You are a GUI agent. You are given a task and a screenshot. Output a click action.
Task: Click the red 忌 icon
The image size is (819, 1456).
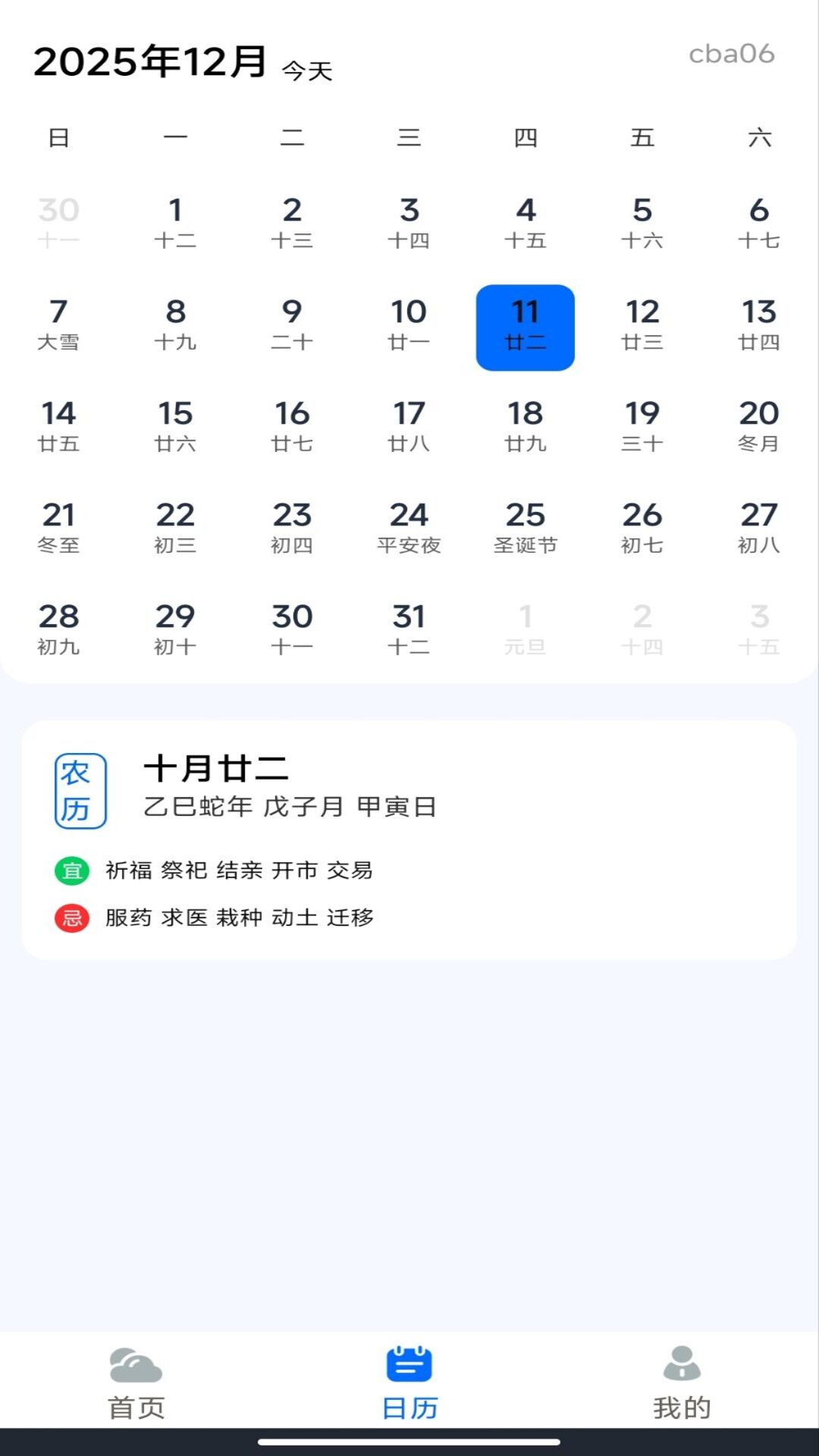coord(70,918)
